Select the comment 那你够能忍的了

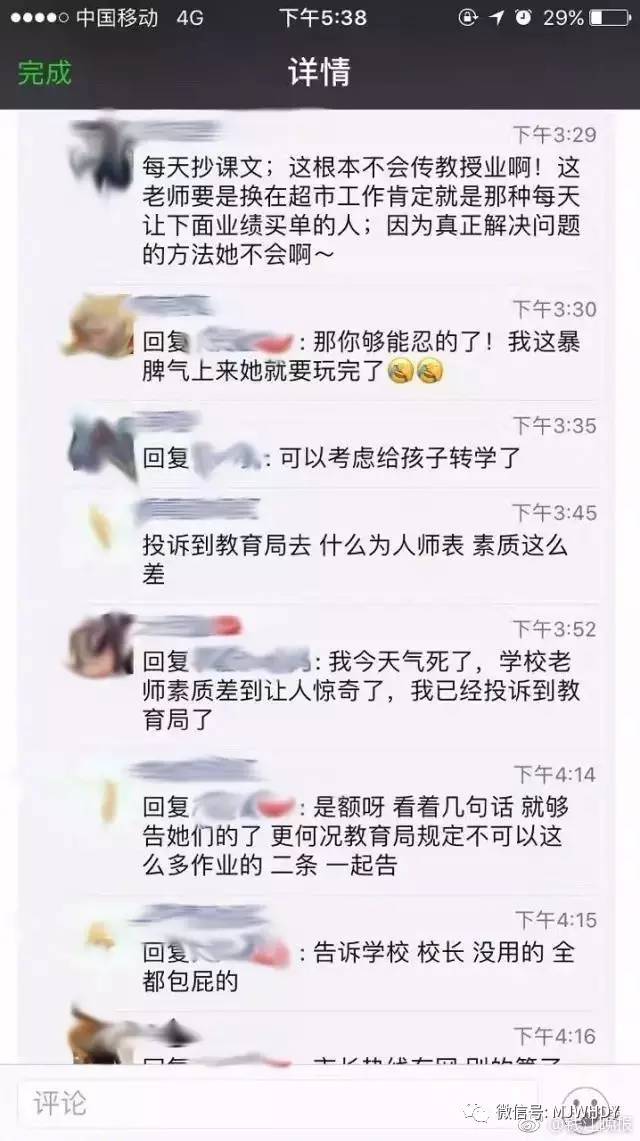tap(360, 356)
